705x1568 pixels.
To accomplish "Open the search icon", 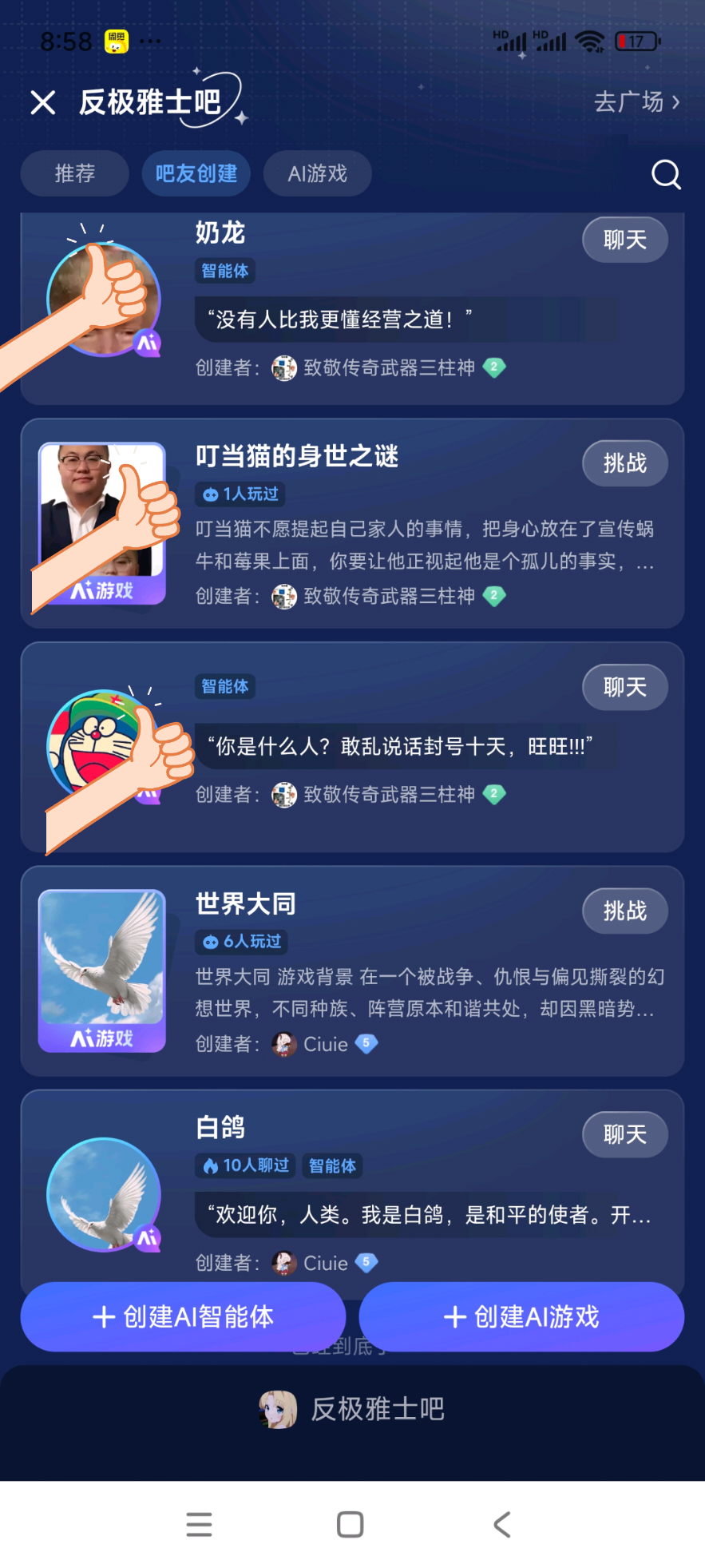I will (x=666, y=174).
